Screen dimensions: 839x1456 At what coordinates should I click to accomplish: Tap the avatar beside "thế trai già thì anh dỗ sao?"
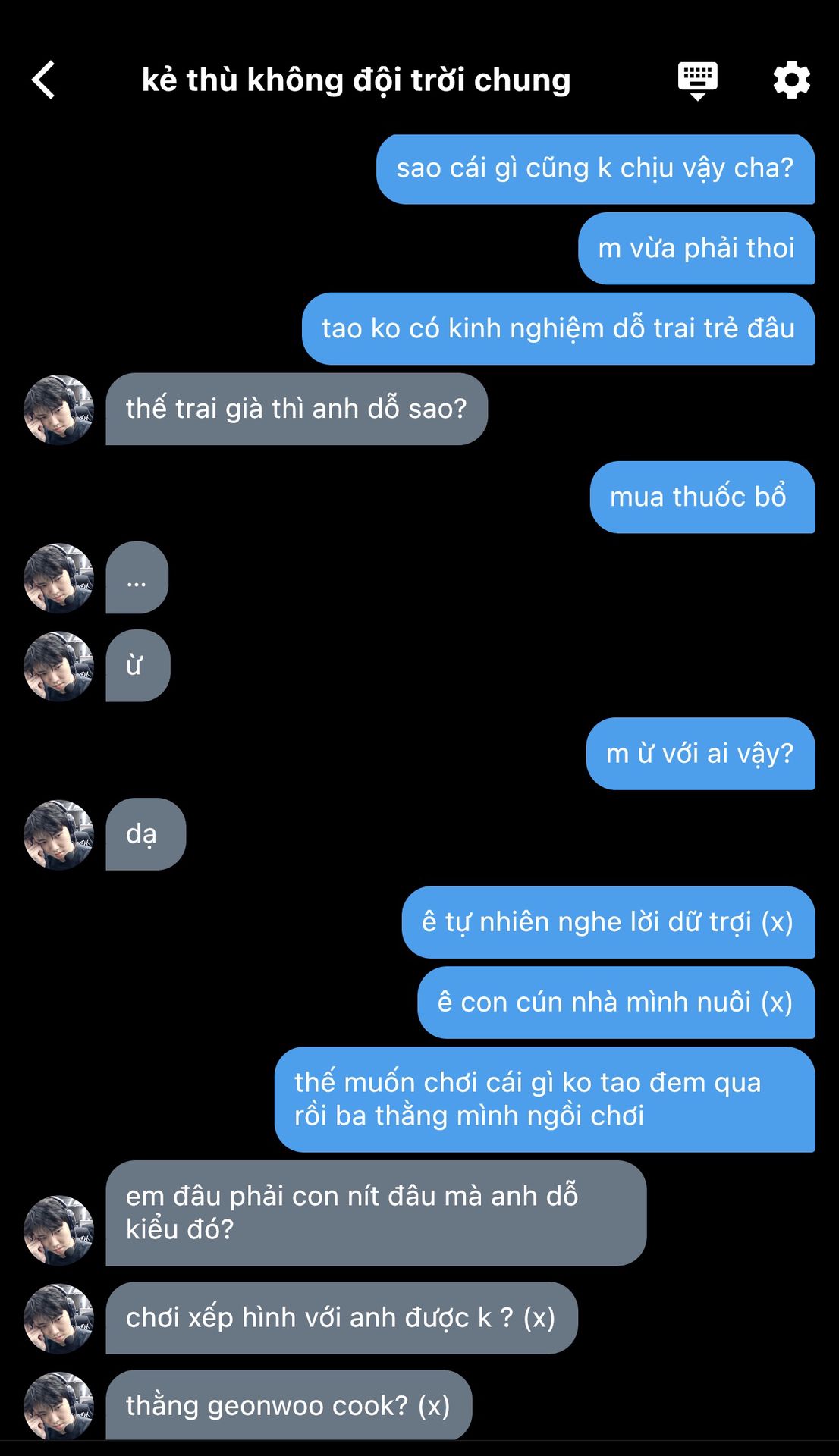pos(59,409)
